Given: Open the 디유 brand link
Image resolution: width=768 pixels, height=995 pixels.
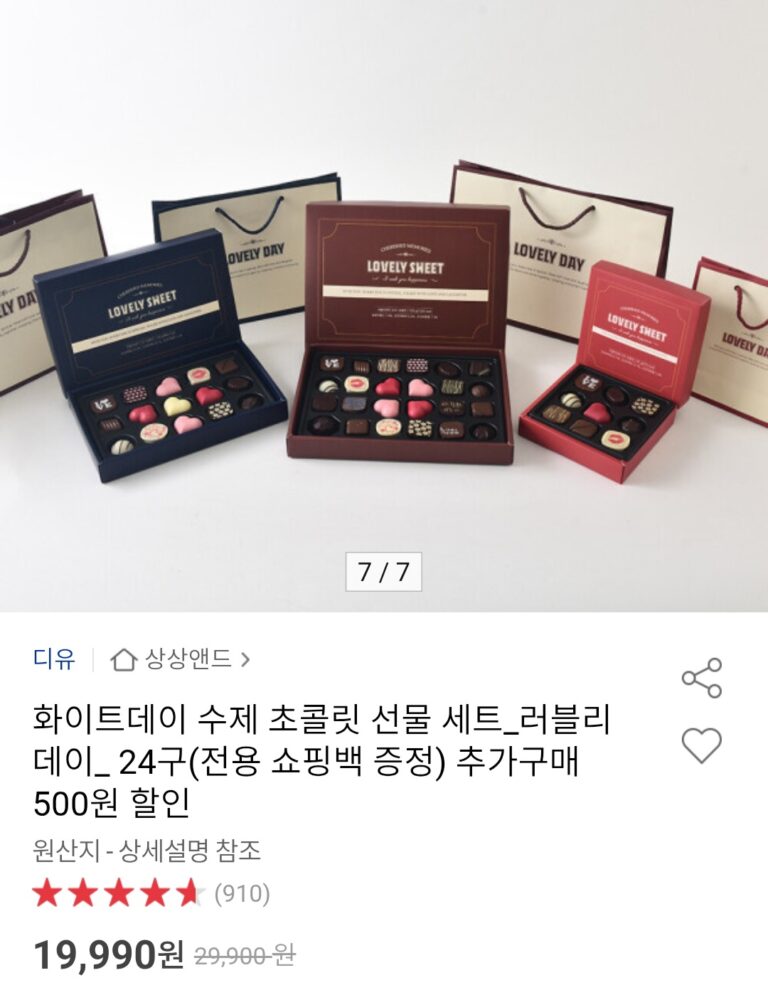Looking at the screenshot, I should [x=54, y=659].
